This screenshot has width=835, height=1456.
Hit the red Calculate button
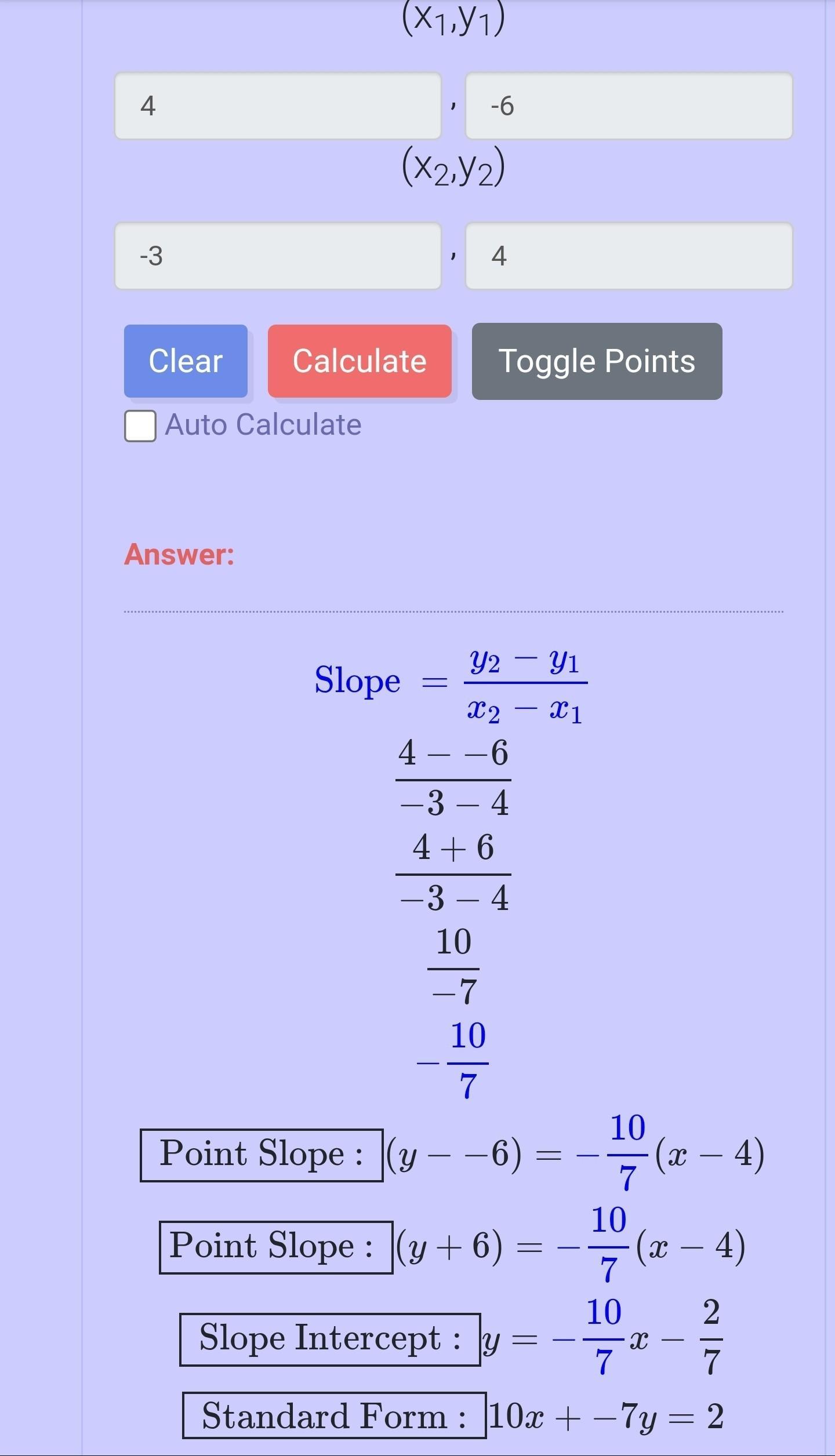(x=360, y=361)
